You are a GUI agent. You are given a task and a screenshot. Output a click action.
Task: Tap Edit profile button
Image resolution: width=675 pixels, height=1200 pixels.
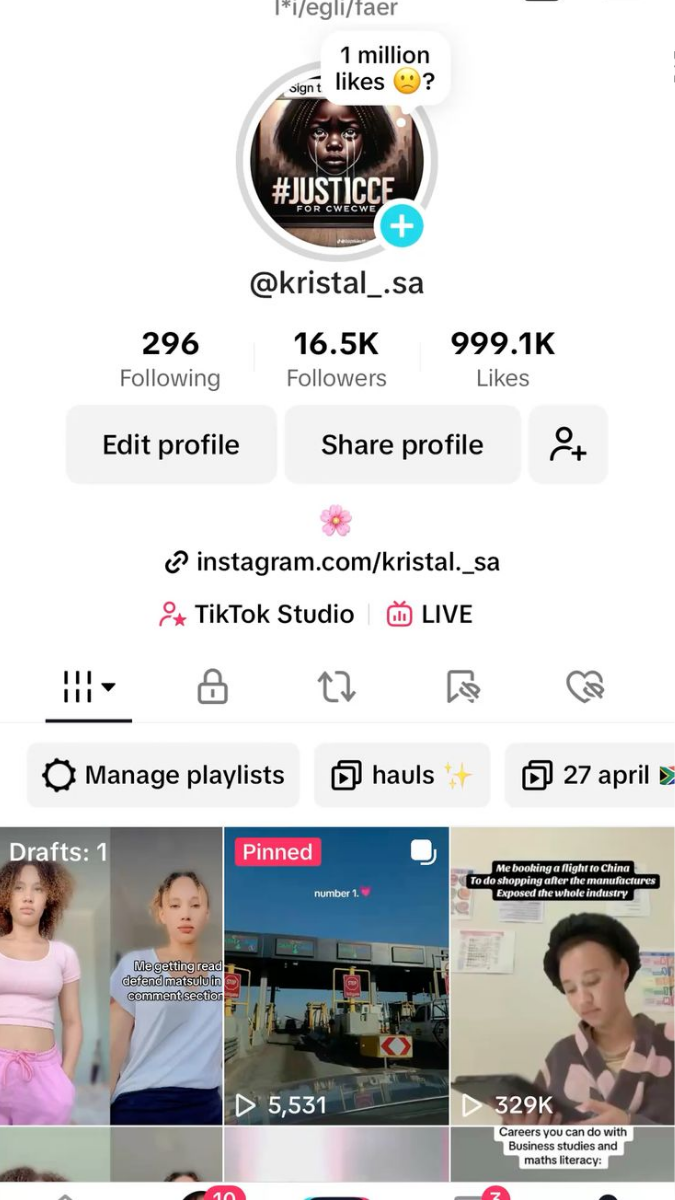(171, 445)
